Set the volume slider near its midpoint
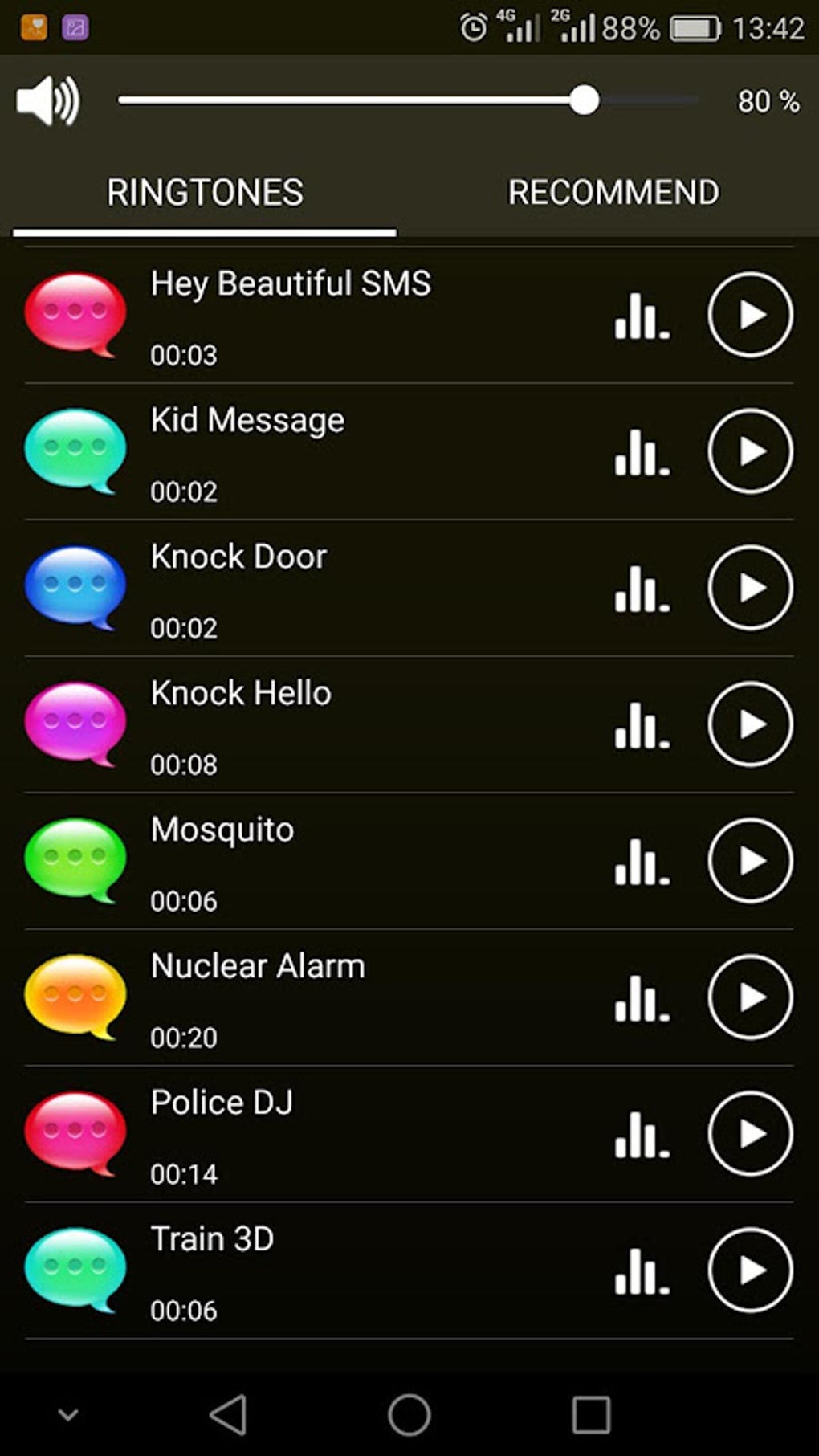 coord(409,100)
